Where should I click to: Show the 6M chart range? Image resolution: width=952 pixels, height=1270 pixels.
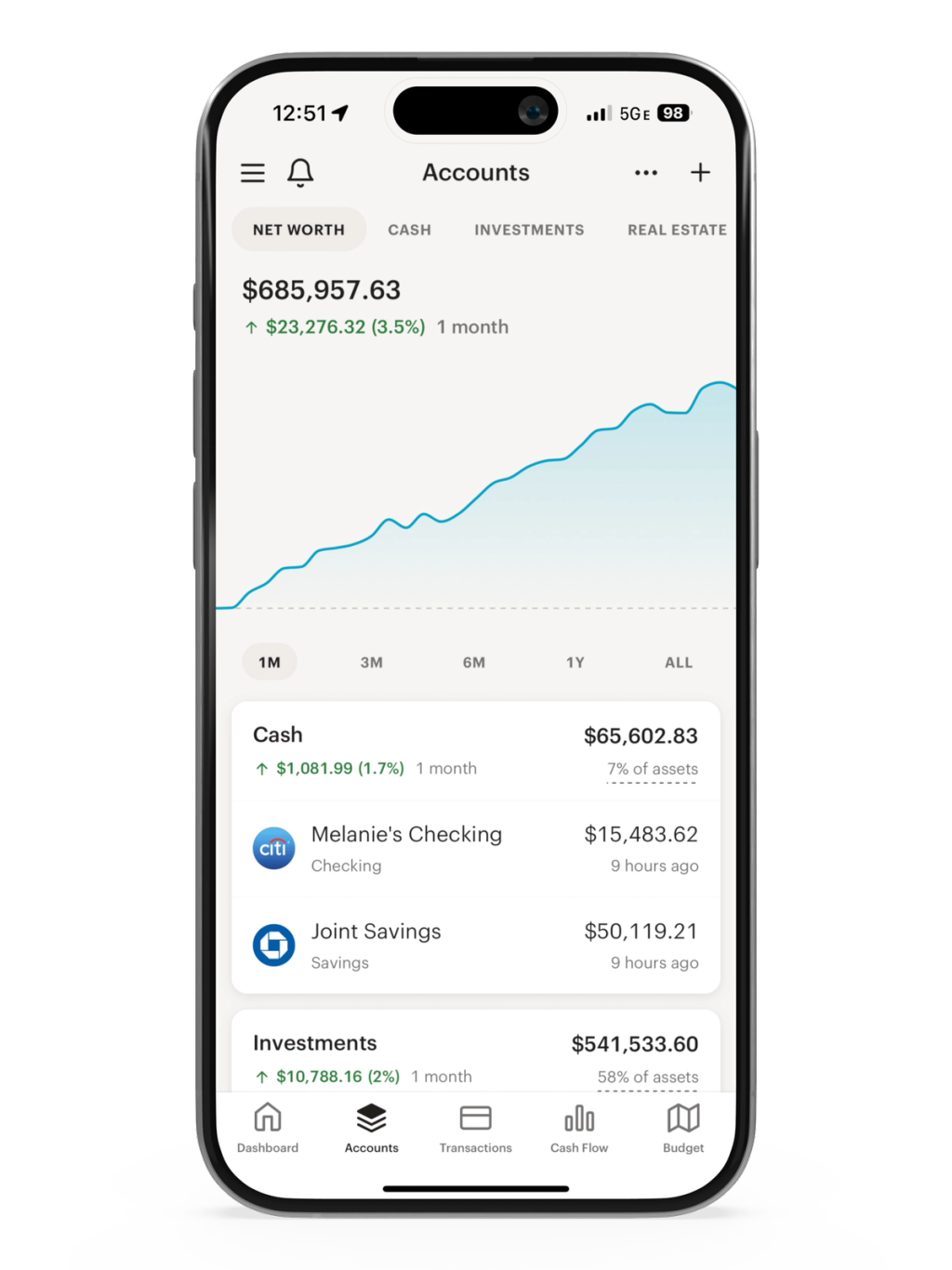click(x=474, y=662)
